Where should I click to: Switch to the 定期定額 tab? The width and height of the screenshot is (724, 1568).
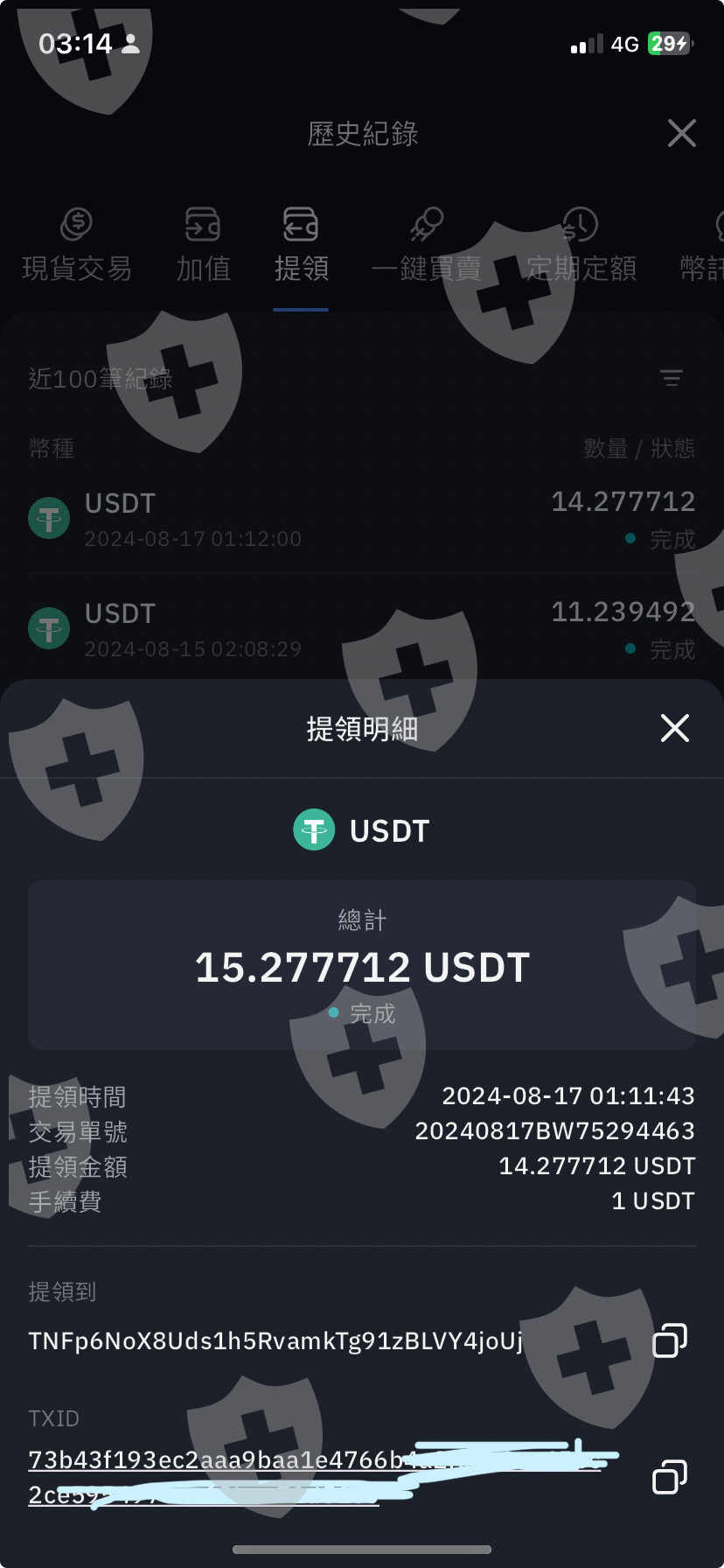581,245
